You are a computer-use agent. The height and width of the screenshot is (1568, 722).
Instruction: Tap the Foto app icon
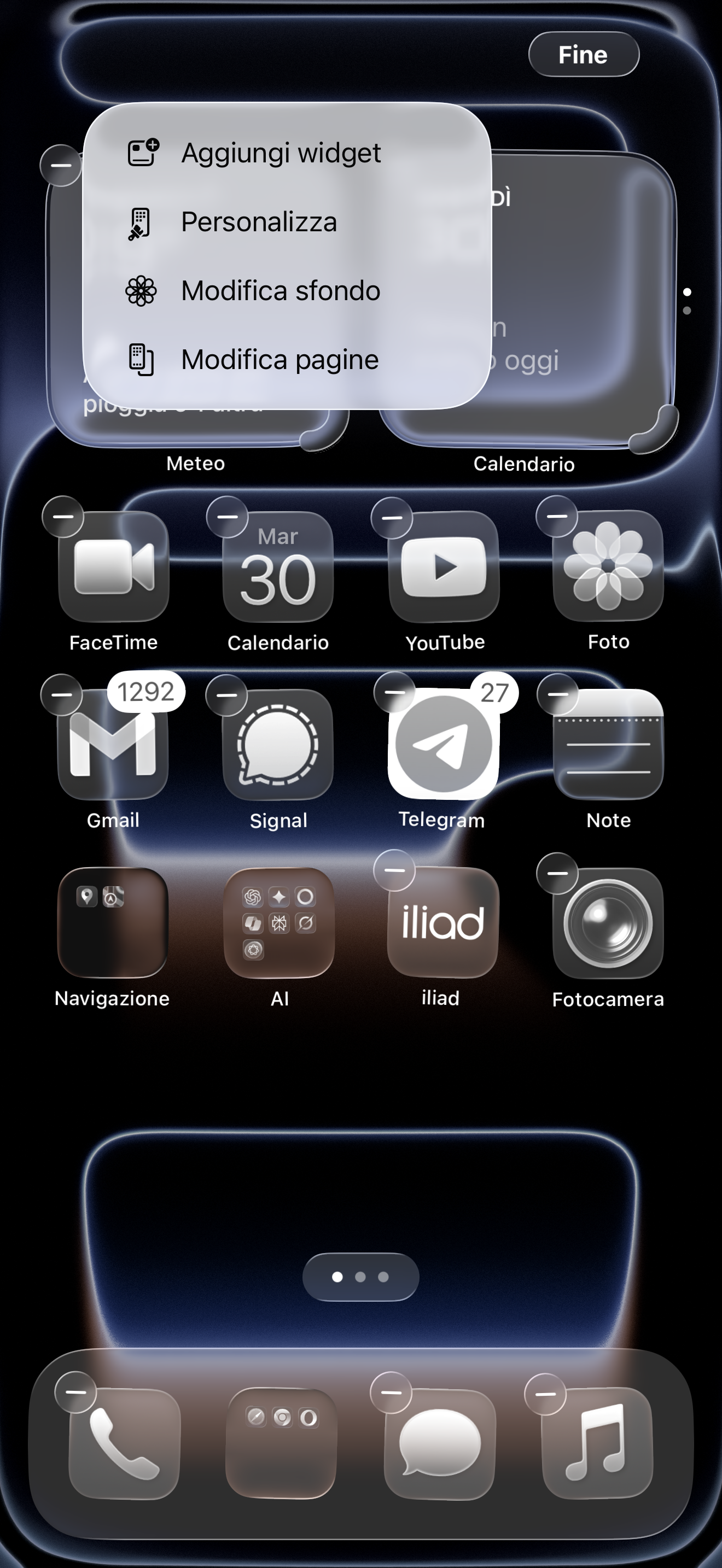tap(608, 566)
